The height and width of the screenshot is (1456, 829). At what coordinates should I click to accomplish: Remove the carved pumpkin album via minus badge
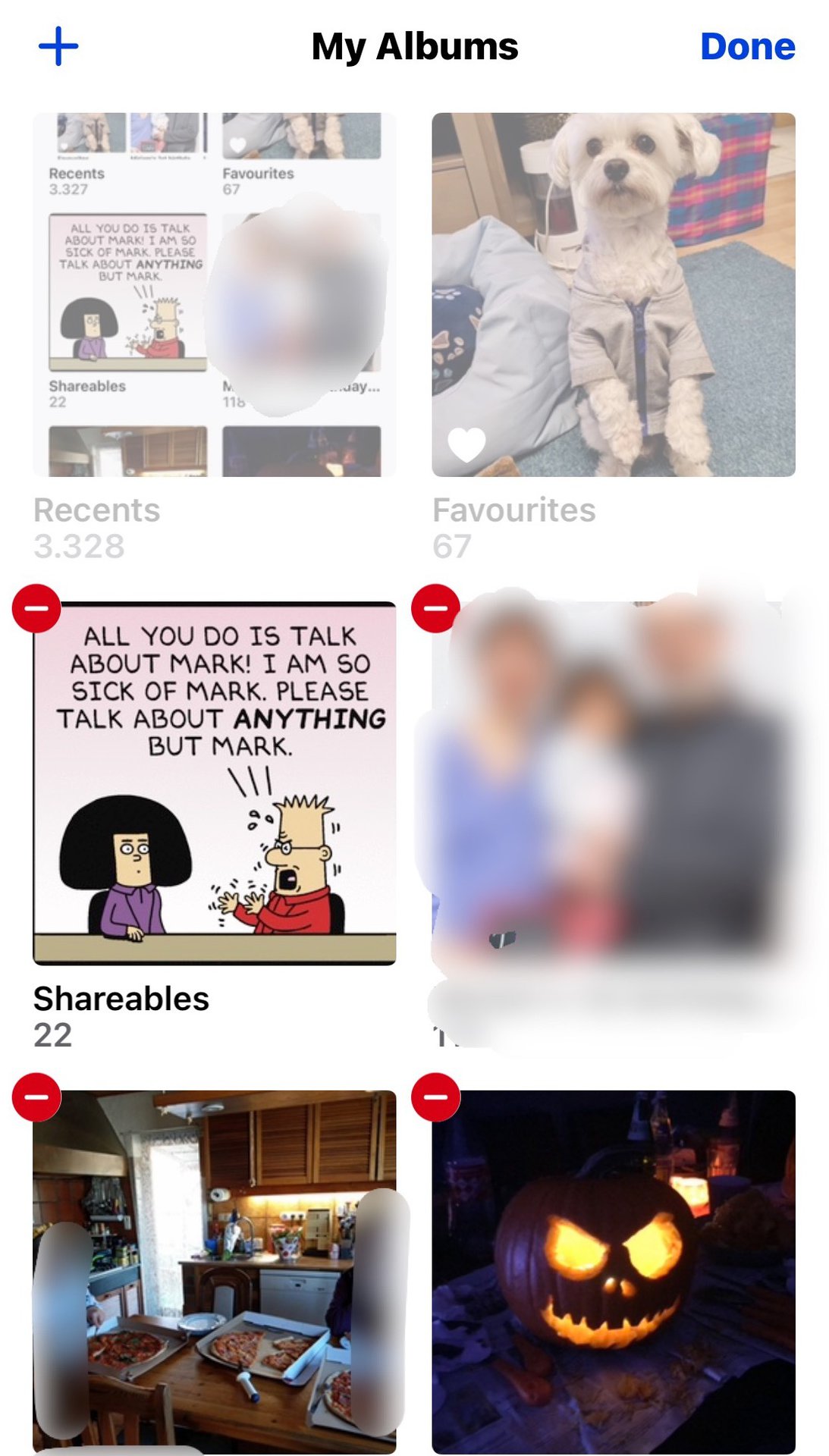[435, 1097]
